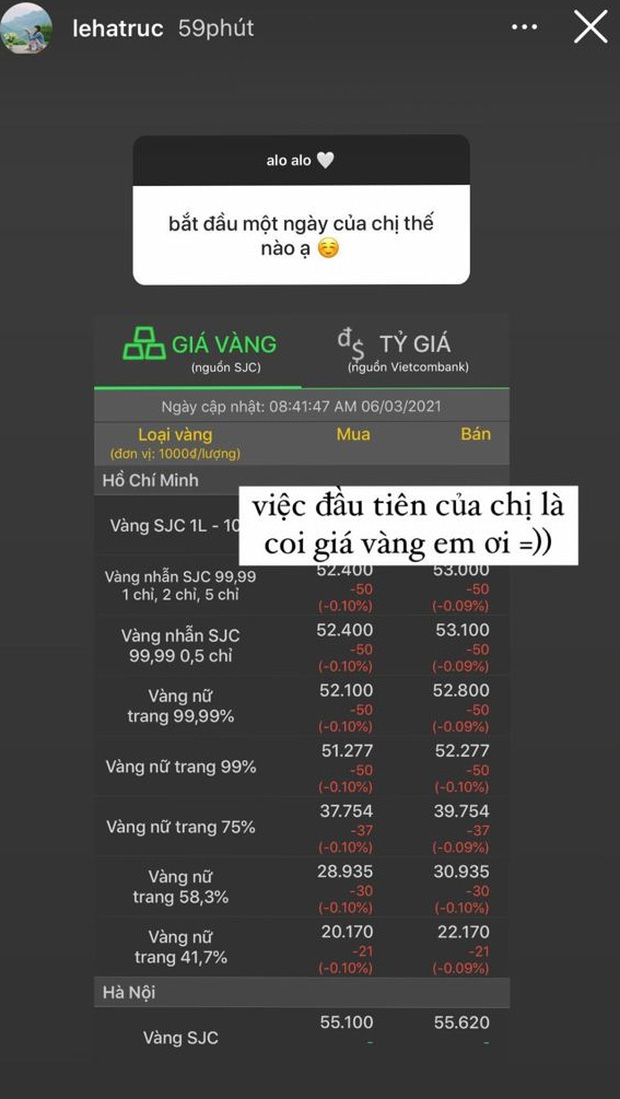Open lehatruc's profile picture
620x1099 pixels.
(x=27, y=28)
